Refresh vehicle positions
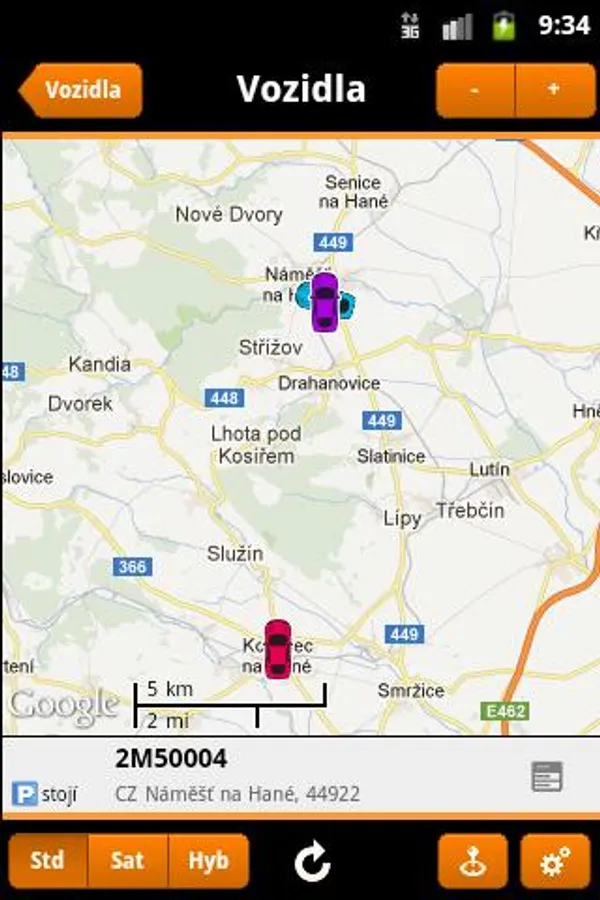Viewport: 600px width, 900px height. (x=312, y=861)
